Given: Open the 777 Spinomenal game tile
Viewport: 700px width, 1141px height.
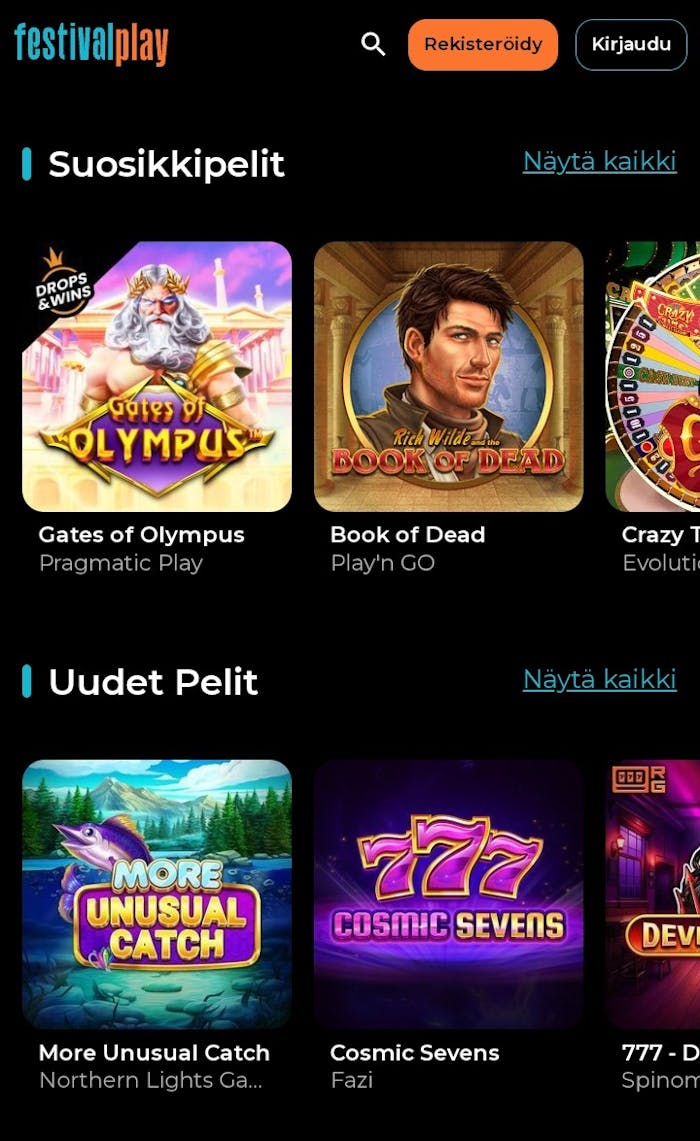Looking at the screenshot, I should [654, 894].
